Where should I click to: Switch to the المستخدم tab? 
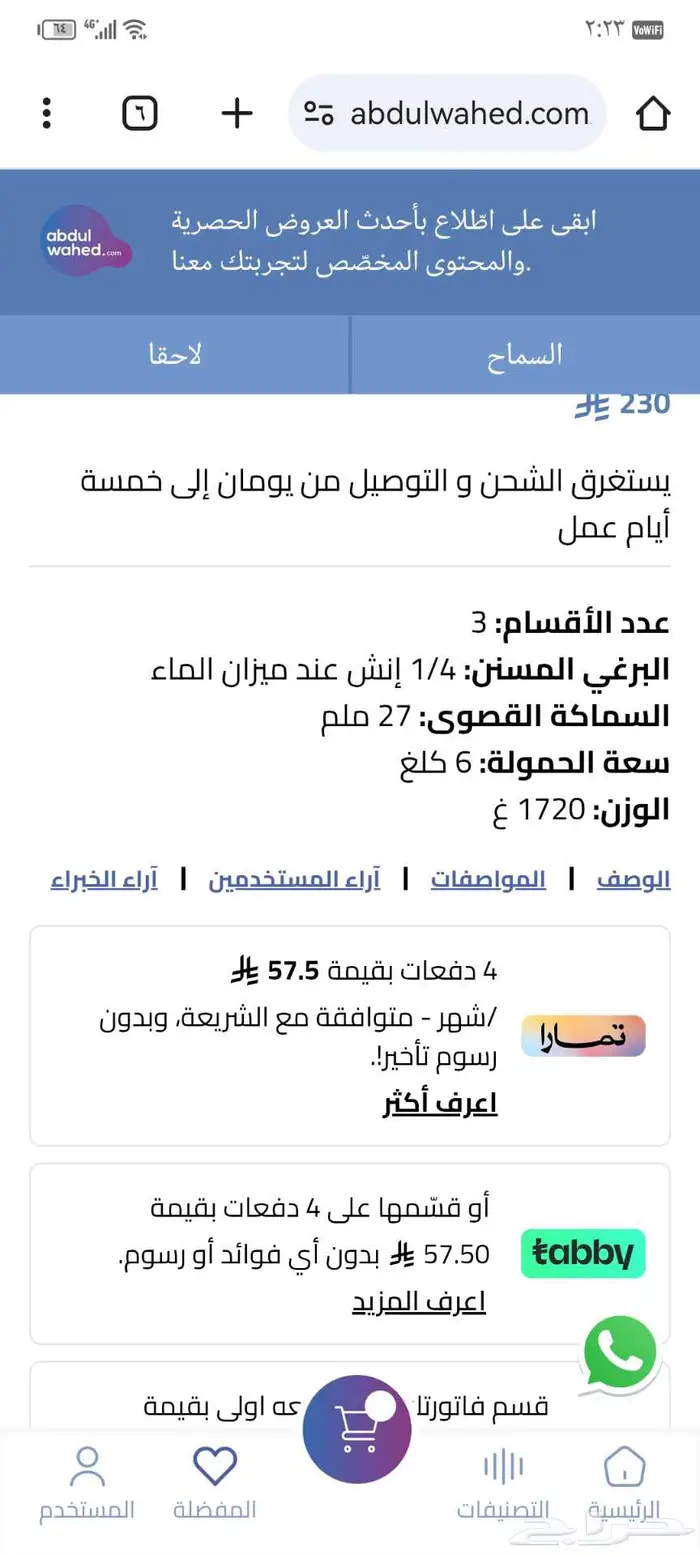[87, 1483]
